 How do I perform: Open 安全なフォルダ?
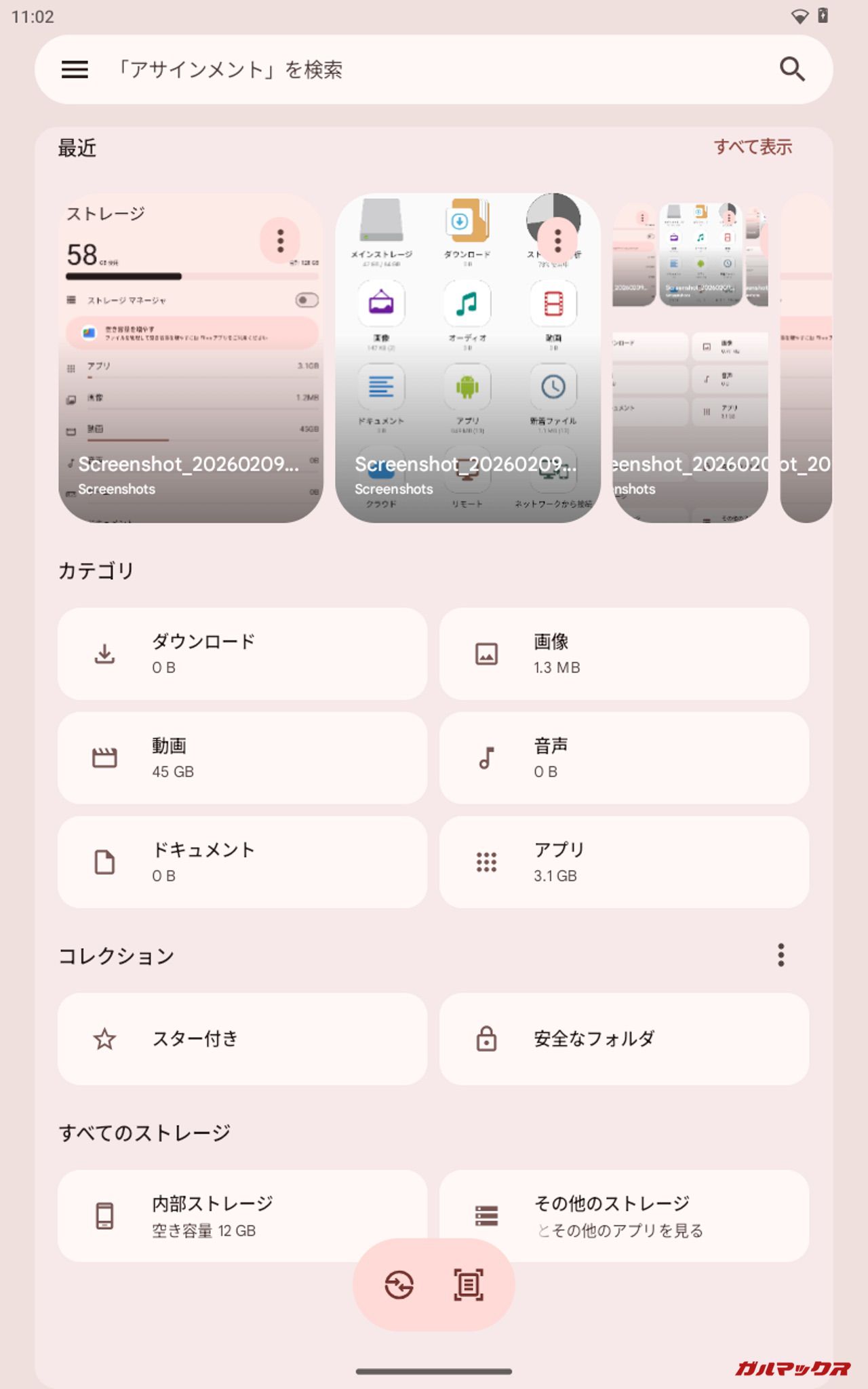coord(624,1038)
